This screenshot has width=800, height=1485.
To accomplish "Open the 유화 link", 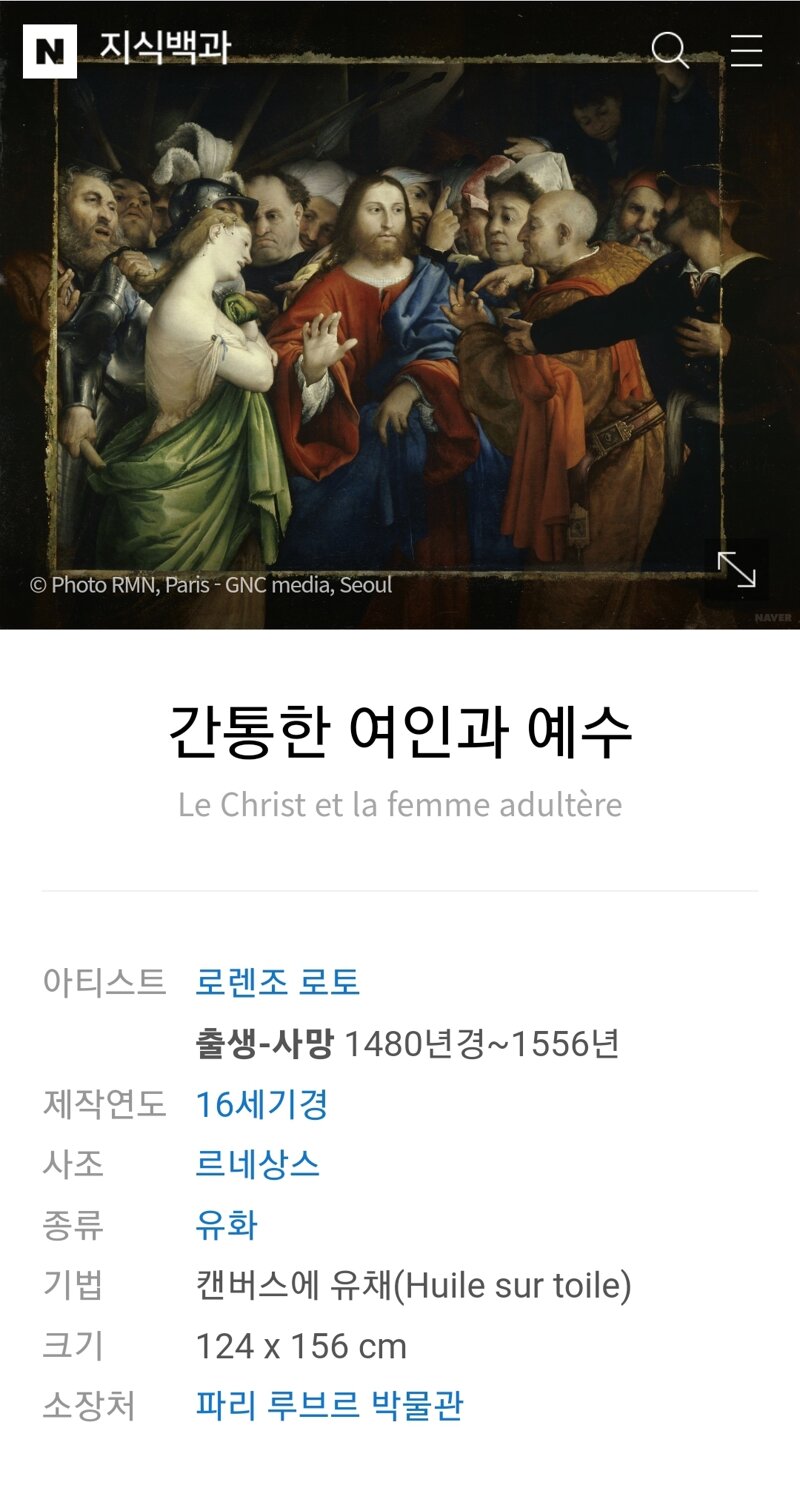I will click(x=227, y=1224).
